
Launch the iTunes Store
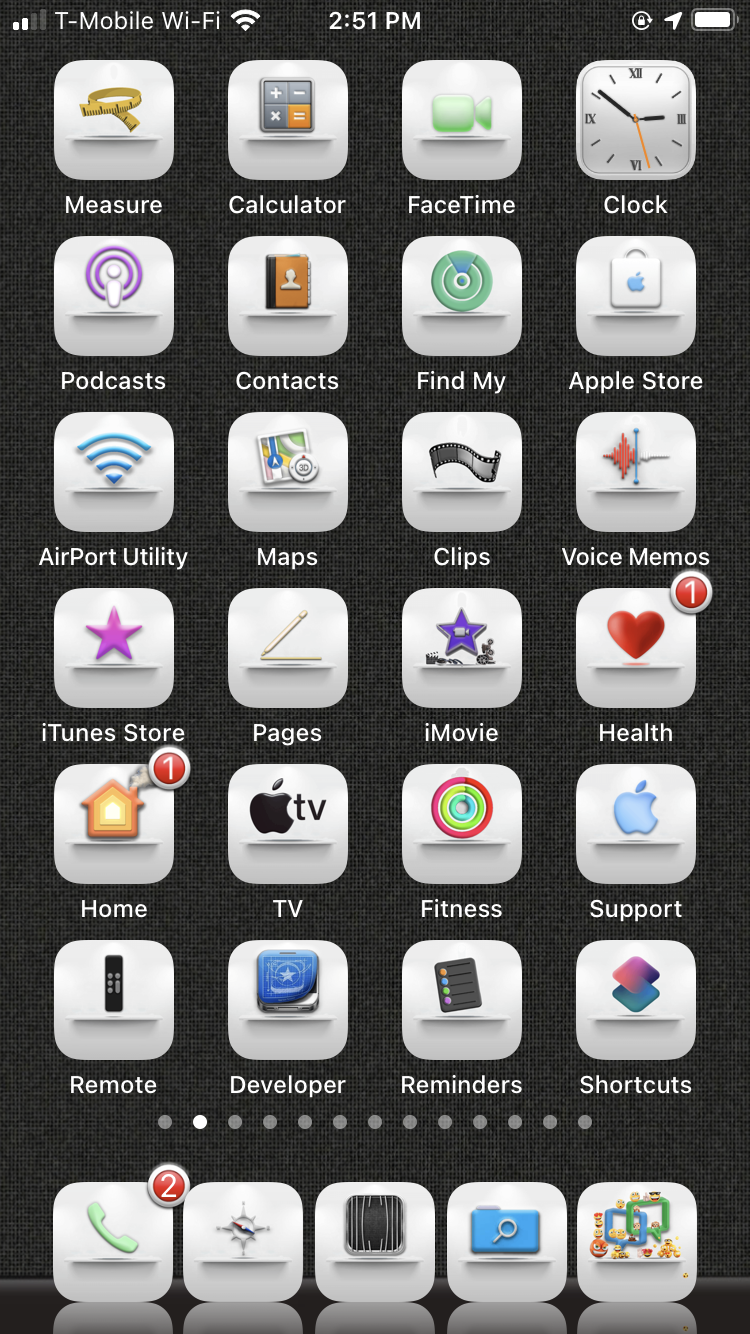click(x=113, y=648)
